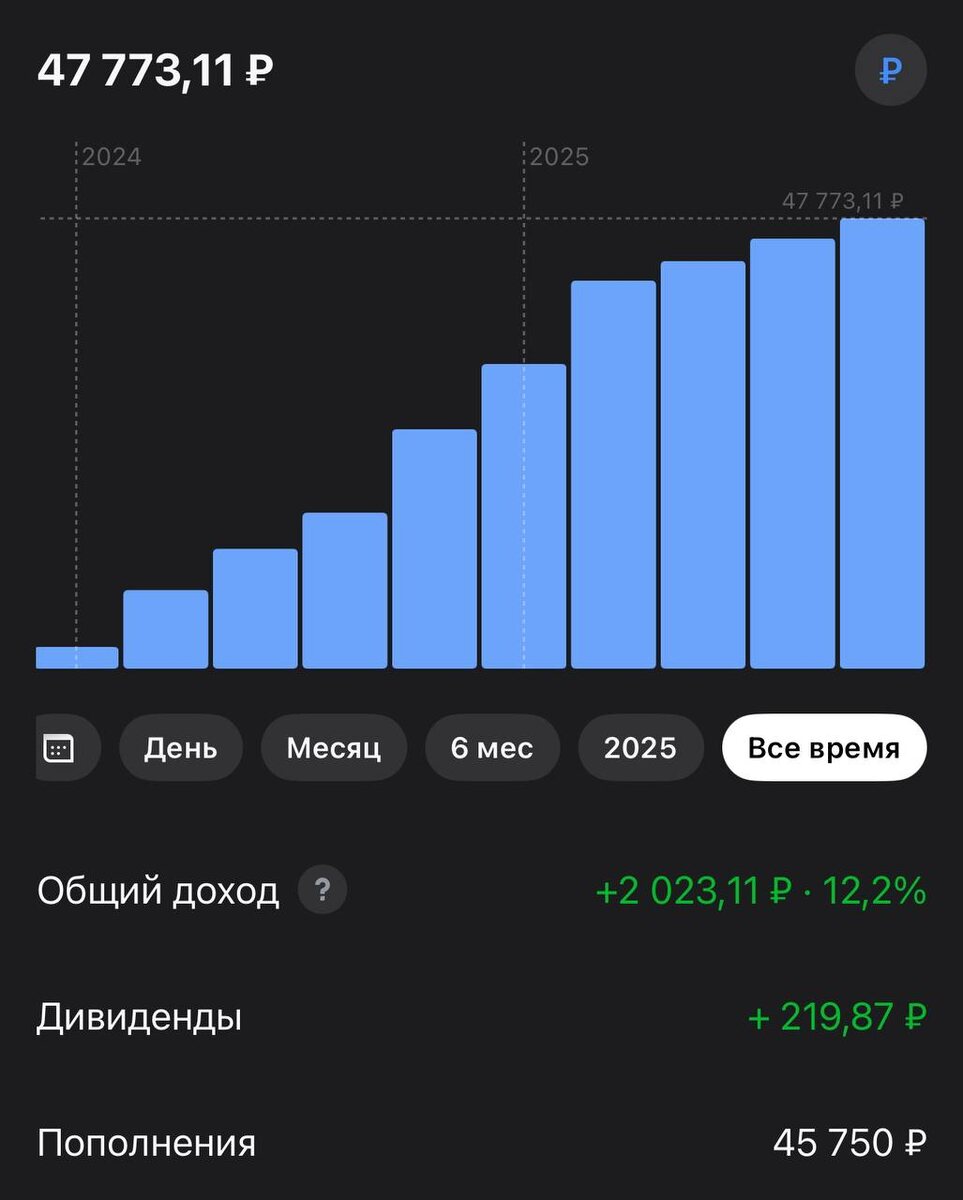Image resolution: width=963 pixels, height=1200 pixels.
Task: Switch currency with the ruble icon
Action: coord(890,70)
